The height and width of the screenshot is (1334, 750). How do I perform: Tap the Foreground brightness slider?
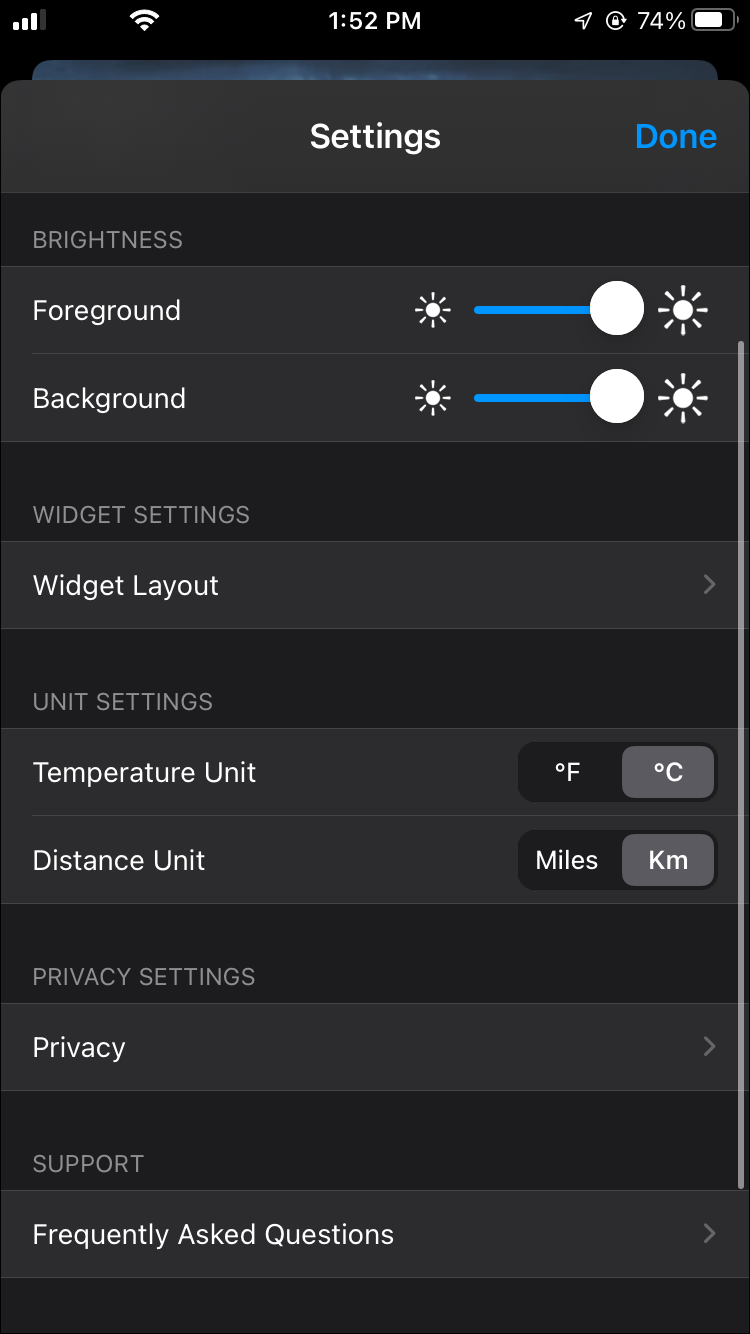(559, 310)
